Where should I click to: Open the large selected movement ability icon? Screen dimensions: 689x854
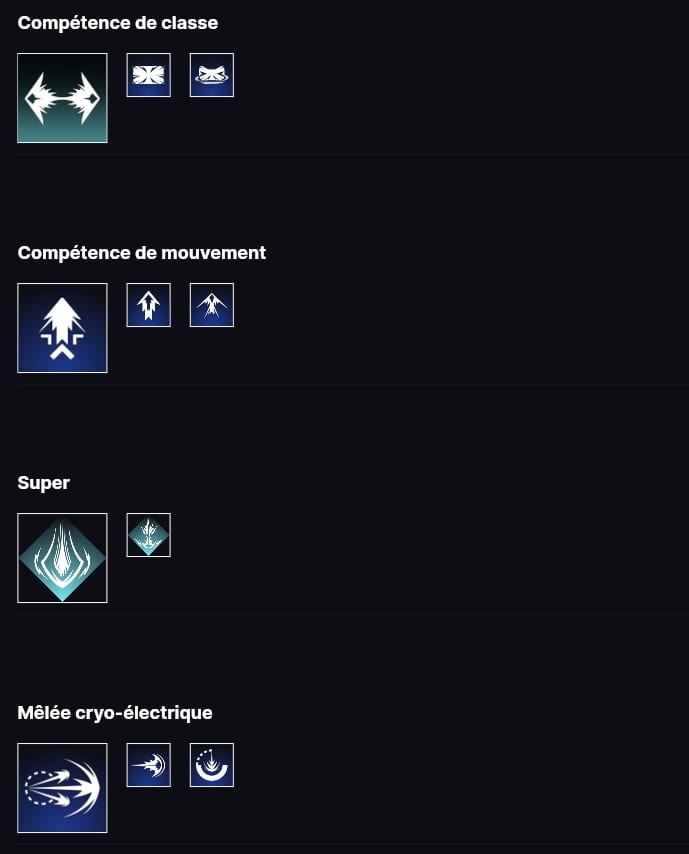tap(62, 328)
